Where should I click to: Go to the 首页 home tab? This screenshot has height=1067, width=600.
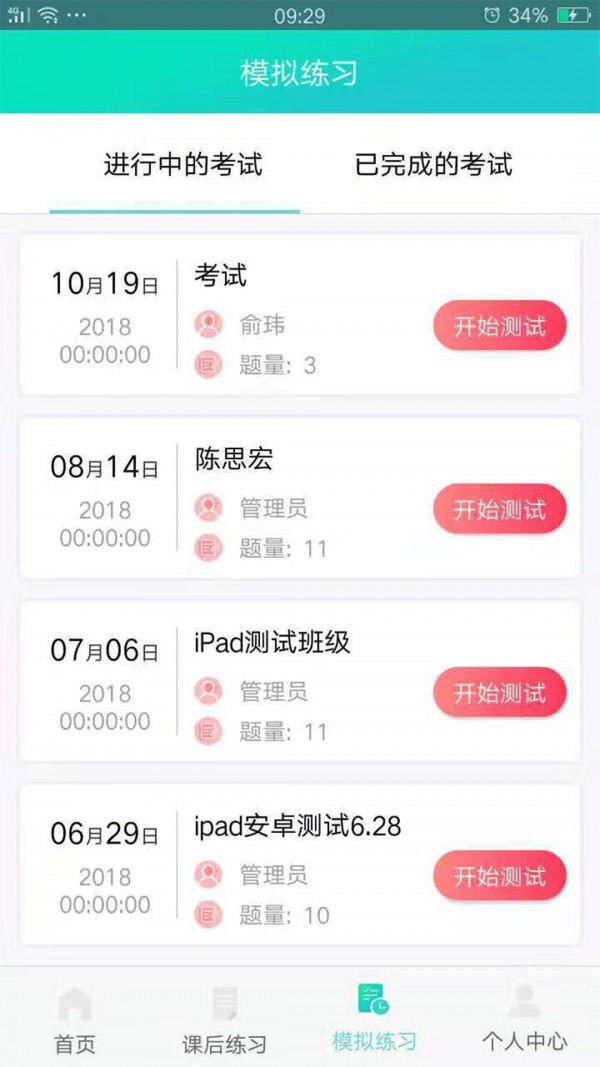(x=75, y=1020)
